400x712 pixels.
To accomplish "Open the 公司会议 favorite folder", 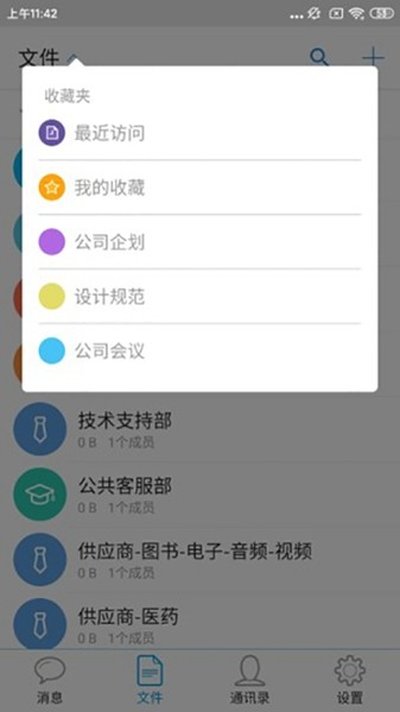I will (199, 351).
